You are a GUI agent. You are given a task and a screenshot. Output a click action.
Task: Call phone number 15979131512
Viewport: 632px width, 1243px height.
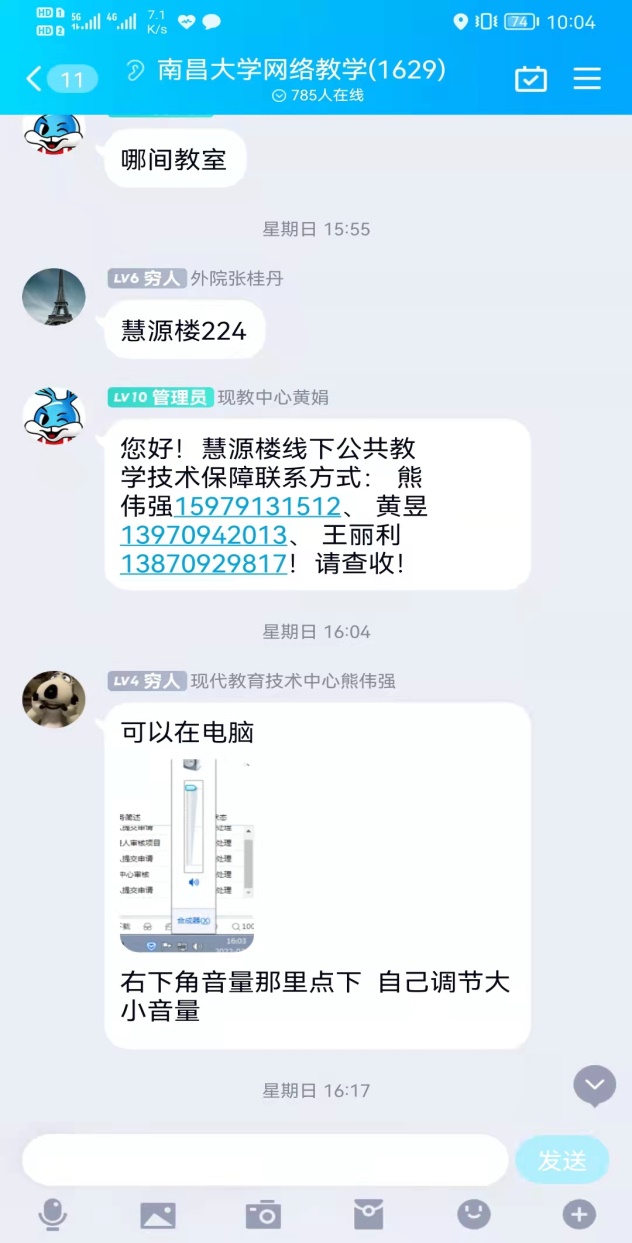pyautogui.click(x=258, y=507)
